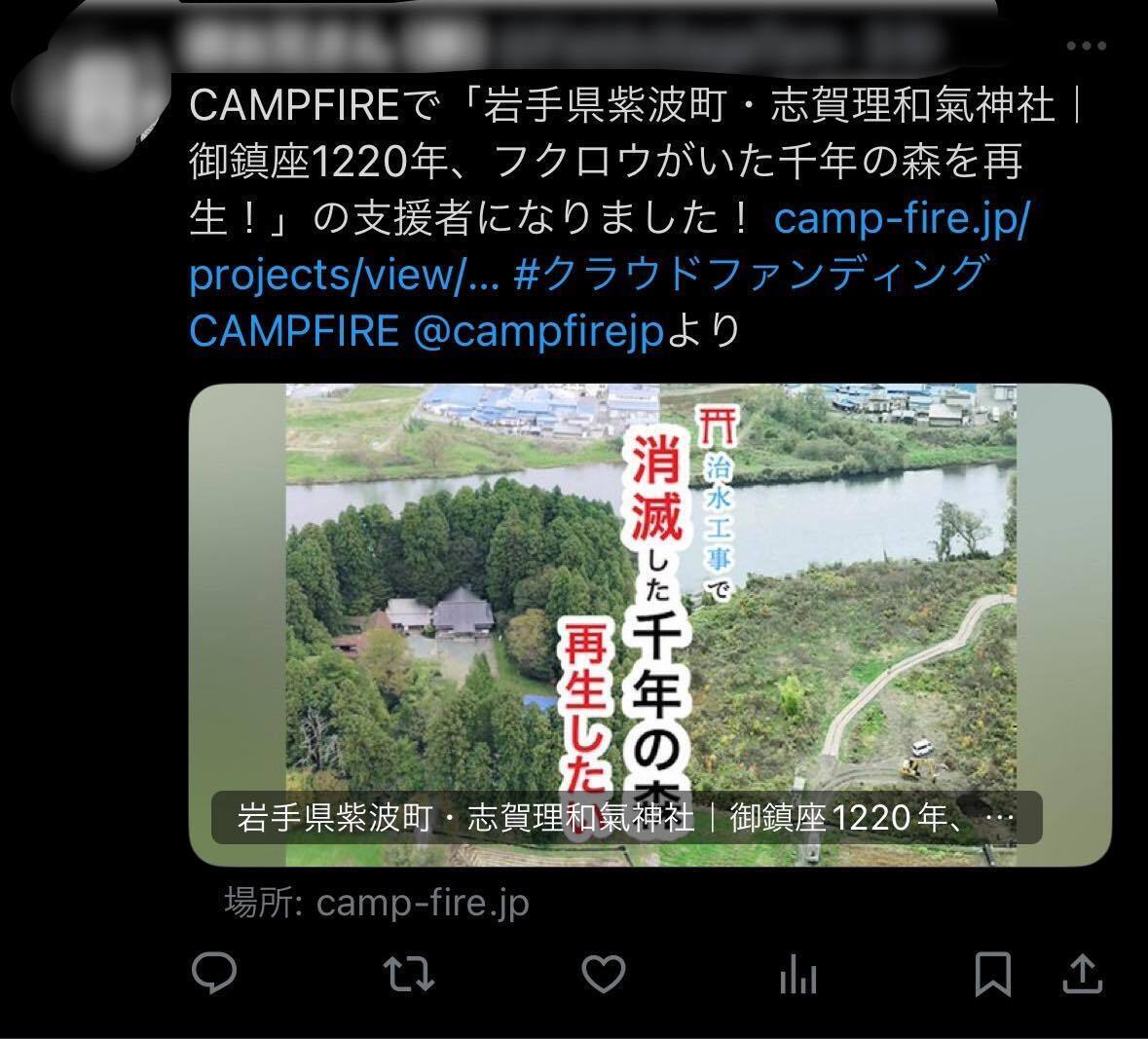This screenshot has width=1148, height=1039.
Task: Open the #クラウドファンディング hashtag
Action: coord(751,274)
